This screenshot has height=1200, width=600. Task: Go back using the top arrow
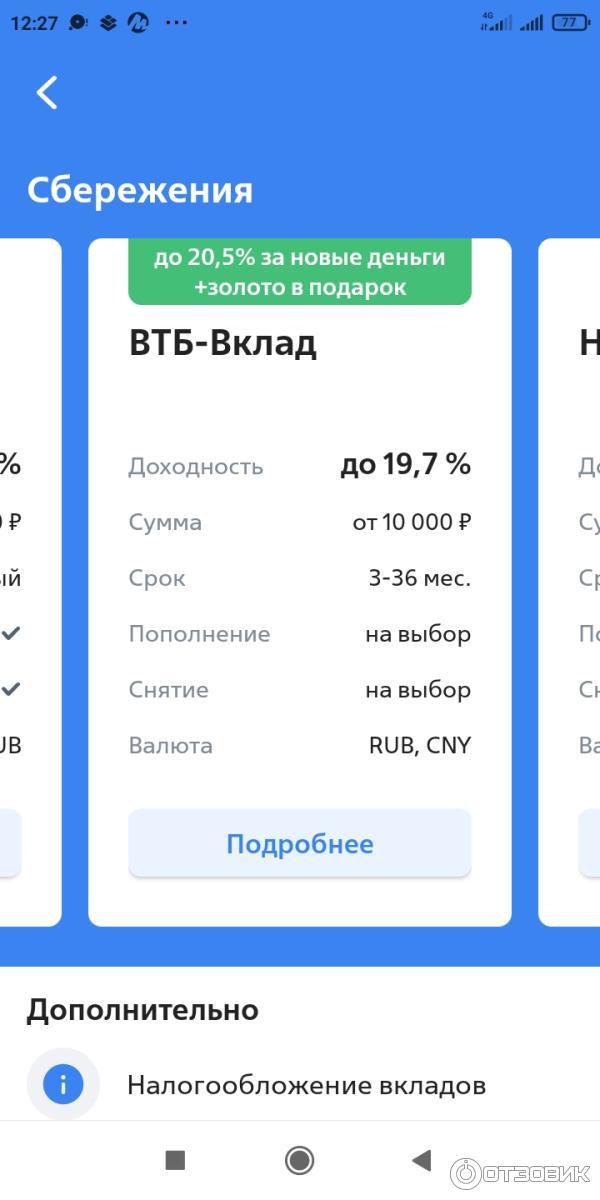47,93
